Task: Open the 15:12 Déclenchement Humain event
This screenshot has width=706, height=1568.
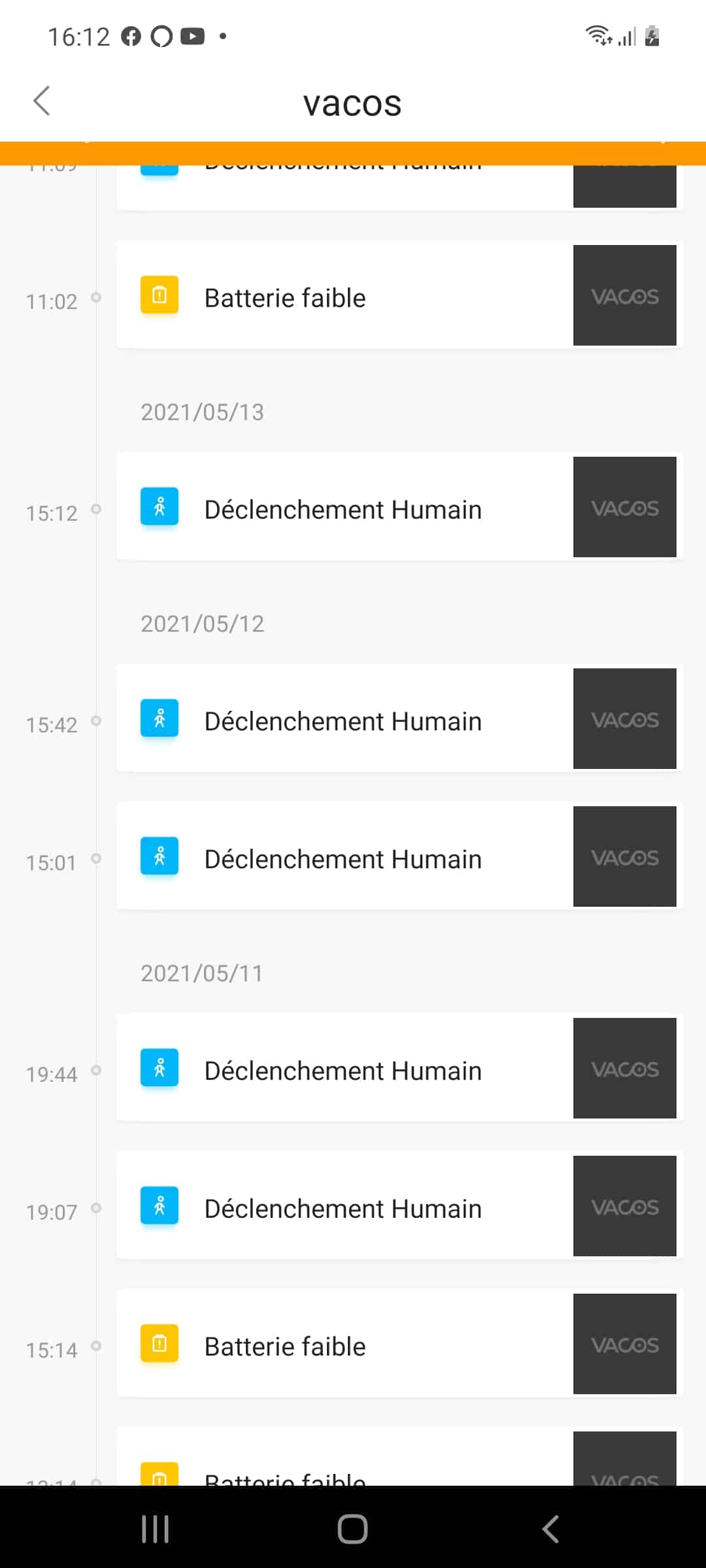Action: click(399, 507)
